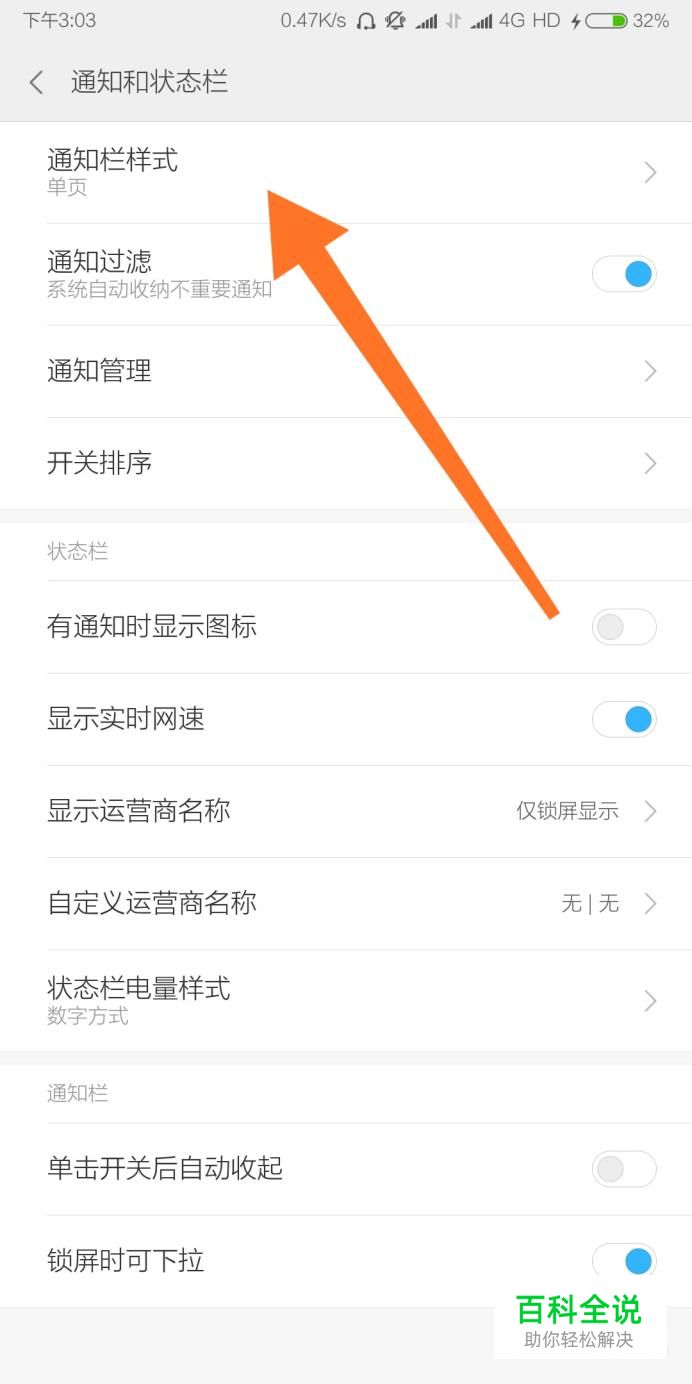The image size is (692, 1384).
Task: Toggle 锁屏时可下拉 off
Action: click(x=624, y=1261)
